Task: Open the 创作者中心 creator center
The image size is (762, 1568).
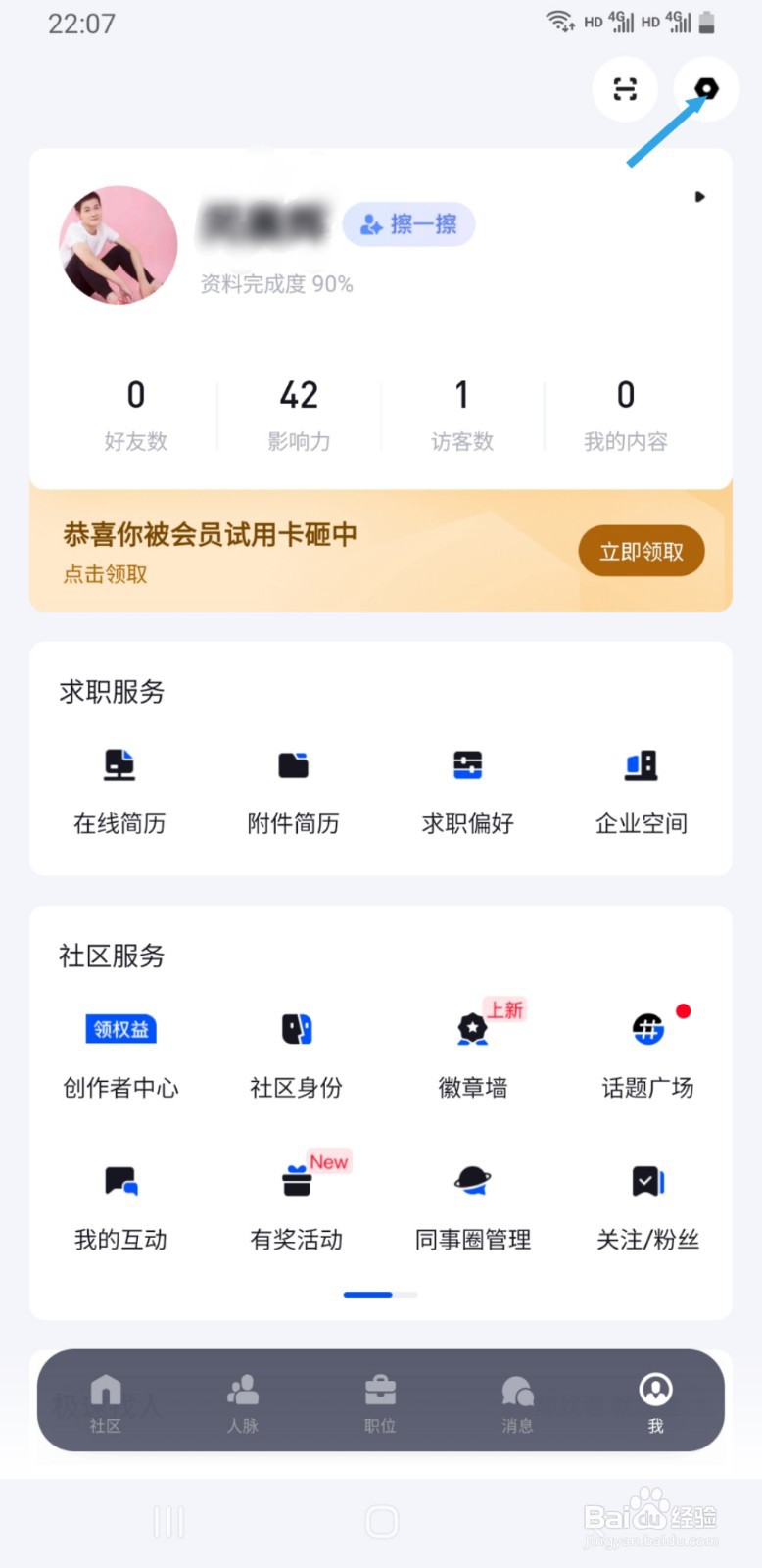Action: (x=119, y=1053)
